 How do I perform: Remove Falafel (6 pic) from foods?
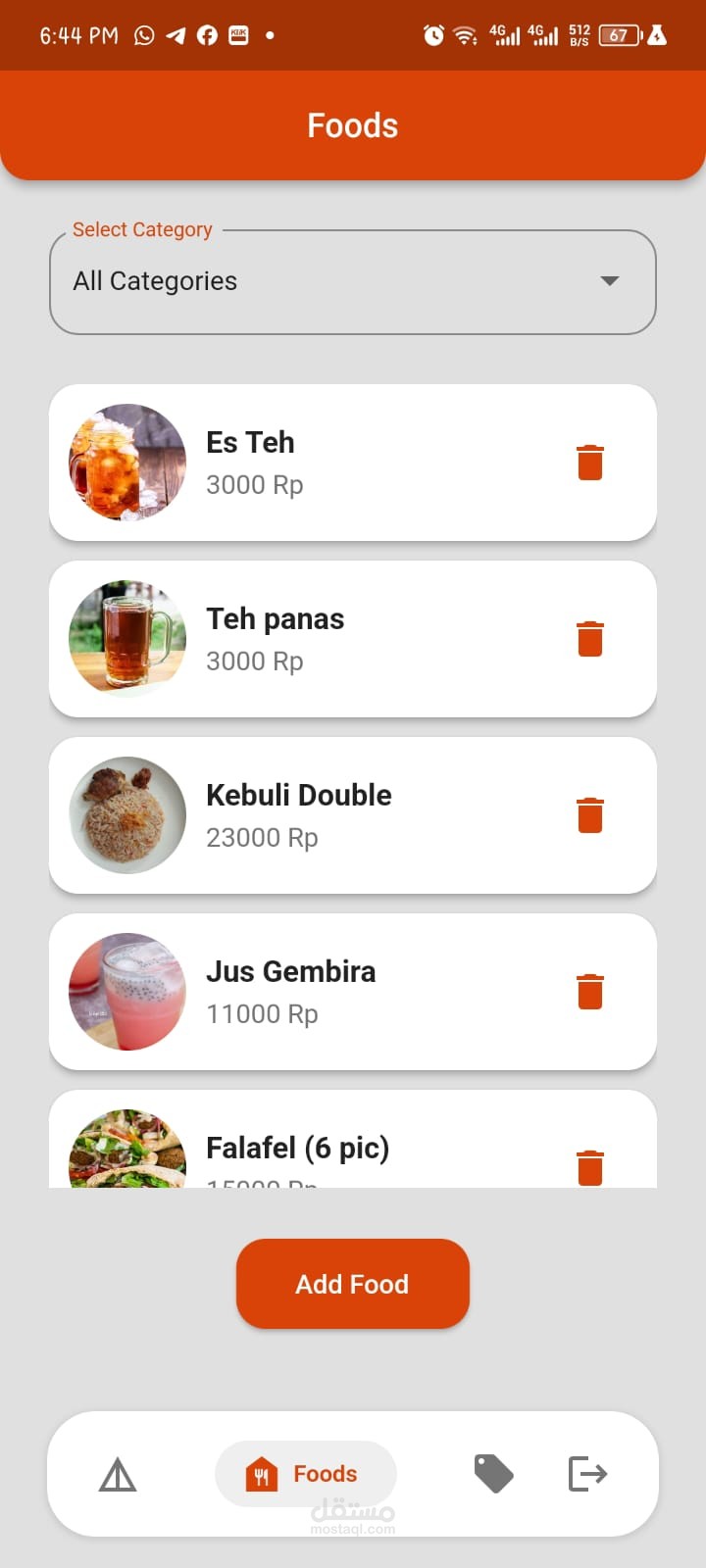pyautogui.click(x=590, y=1166)
